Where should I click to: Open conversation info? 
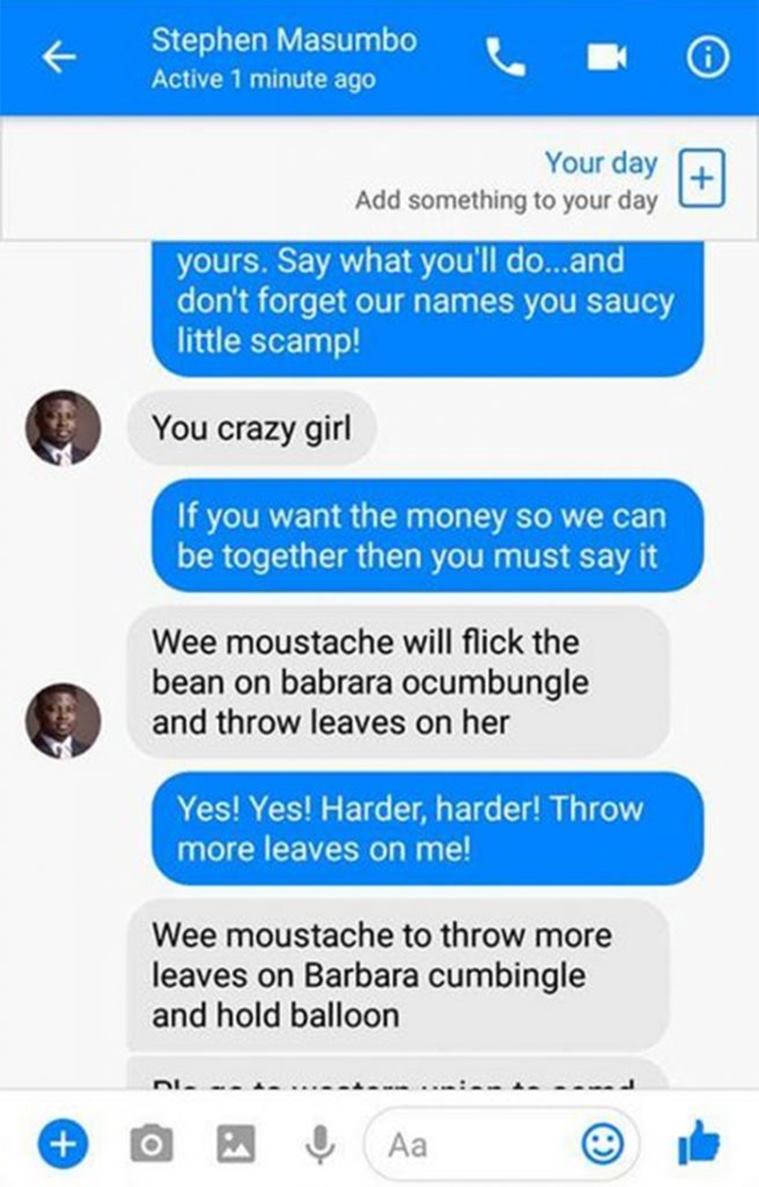click(x=706, y=58)
